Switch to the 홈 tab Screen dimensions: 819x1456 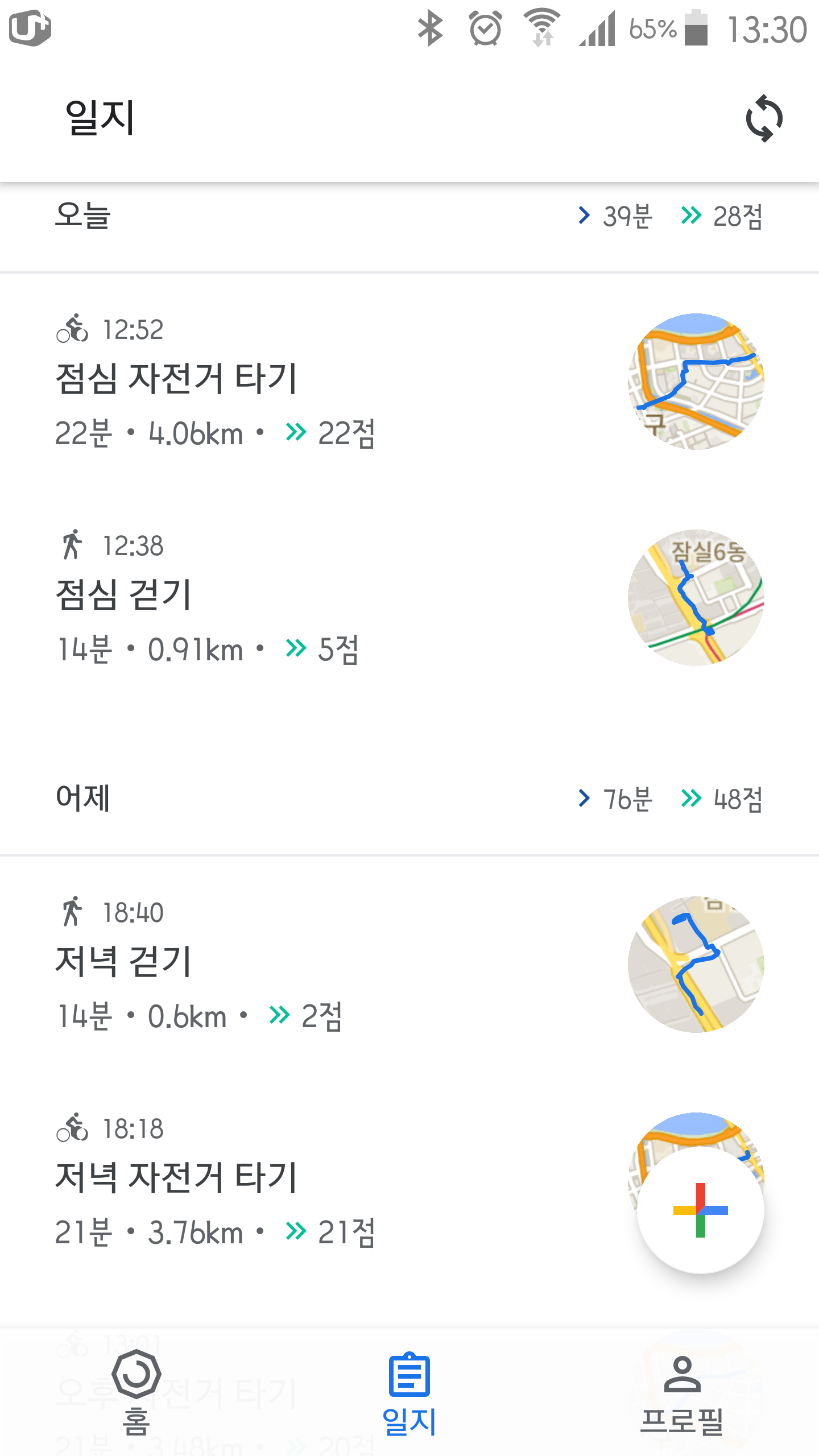click(x=136, y=1392)
